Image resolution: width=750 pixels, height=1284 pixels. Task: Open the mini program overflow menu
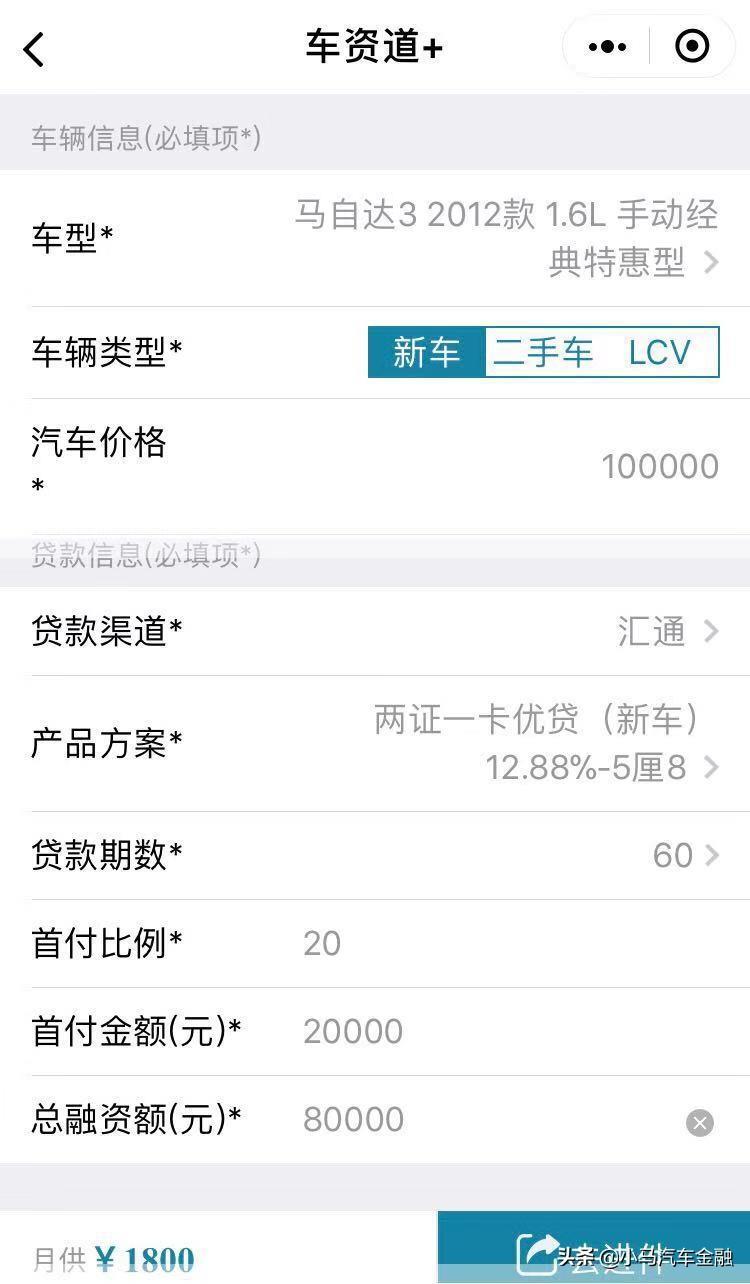coord(607,47)
